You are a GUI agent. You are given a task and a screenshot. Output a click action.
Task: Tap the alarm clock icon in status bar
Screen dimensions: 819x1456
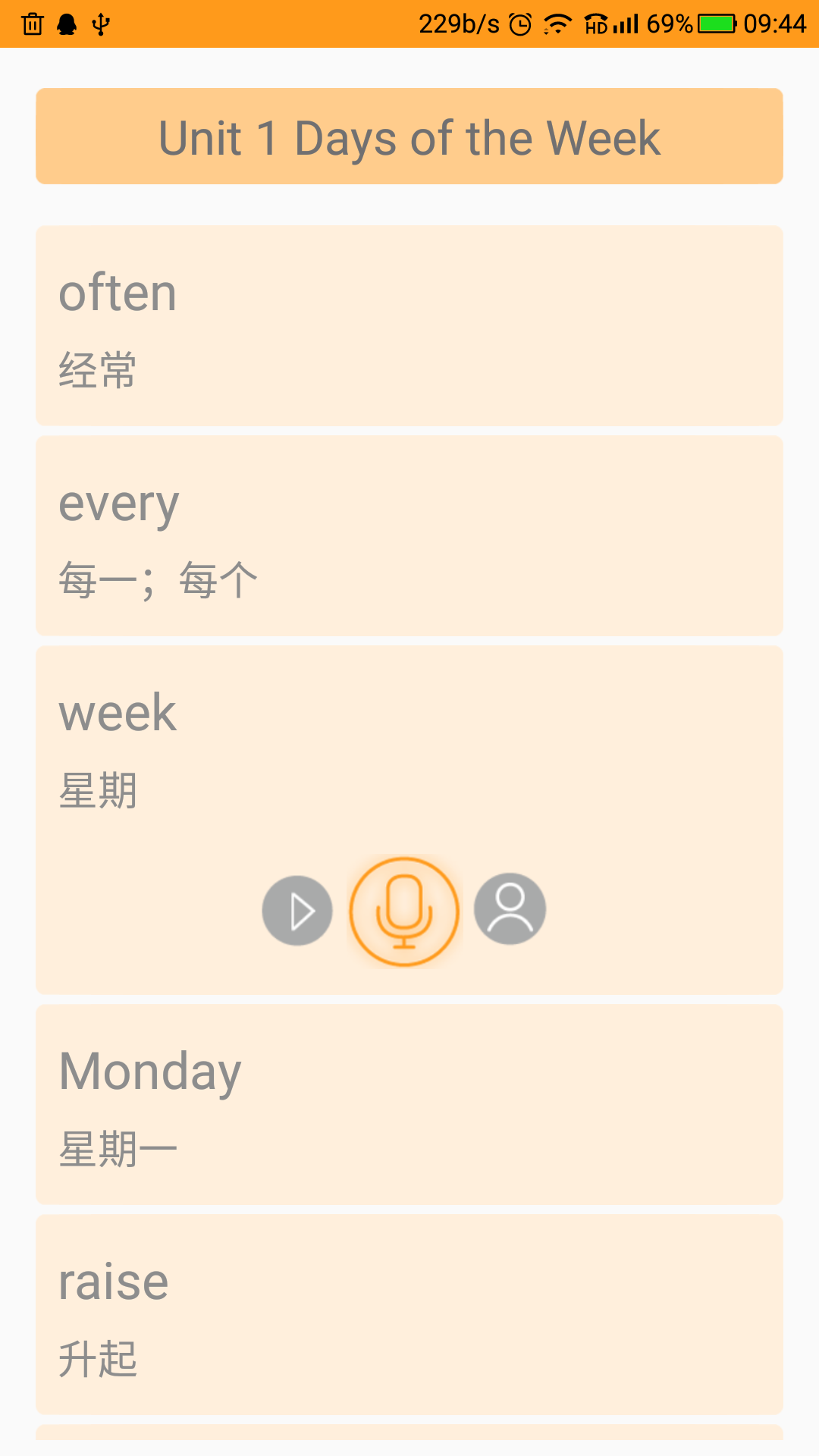click(522, 24)
